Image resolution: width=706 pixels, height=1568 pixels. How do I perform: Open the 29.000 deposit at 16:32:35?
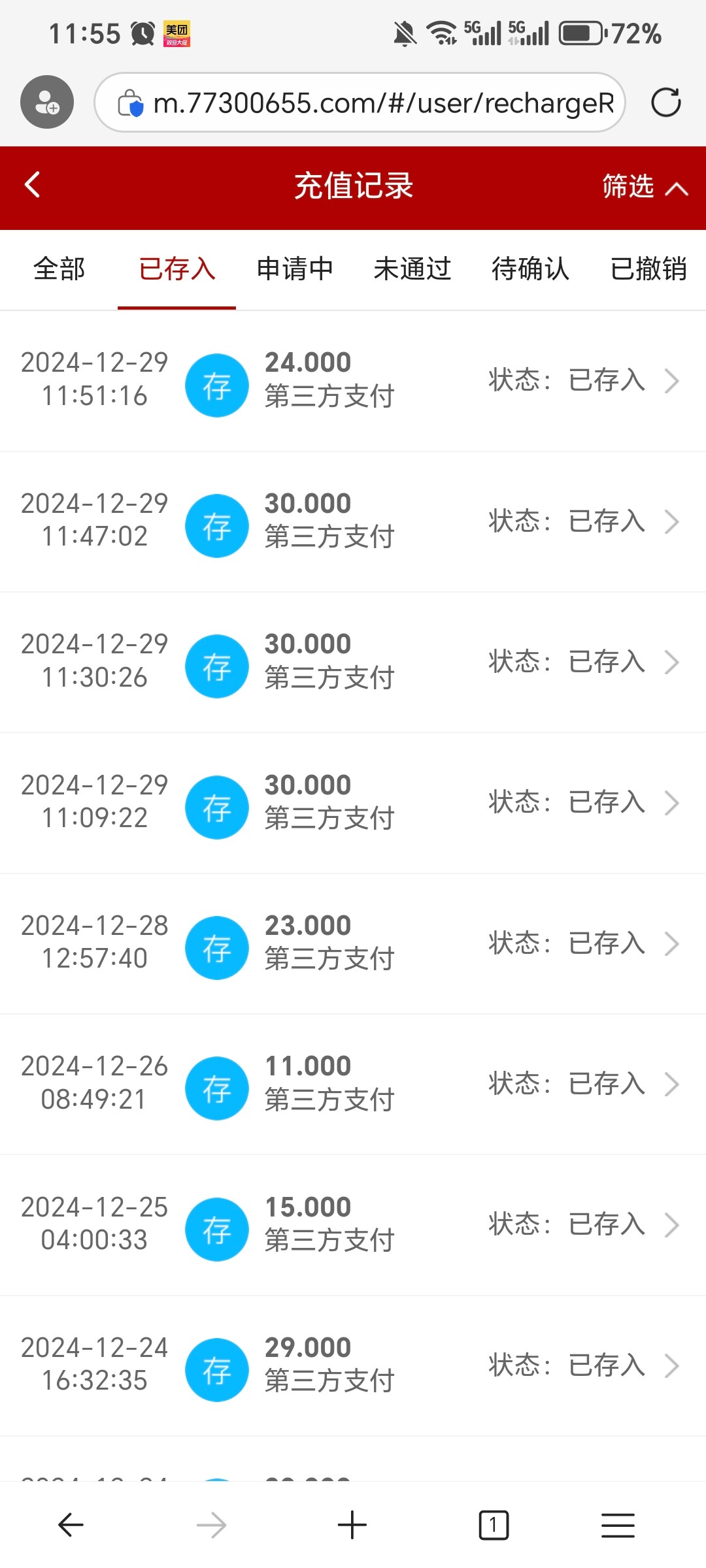353,1365
